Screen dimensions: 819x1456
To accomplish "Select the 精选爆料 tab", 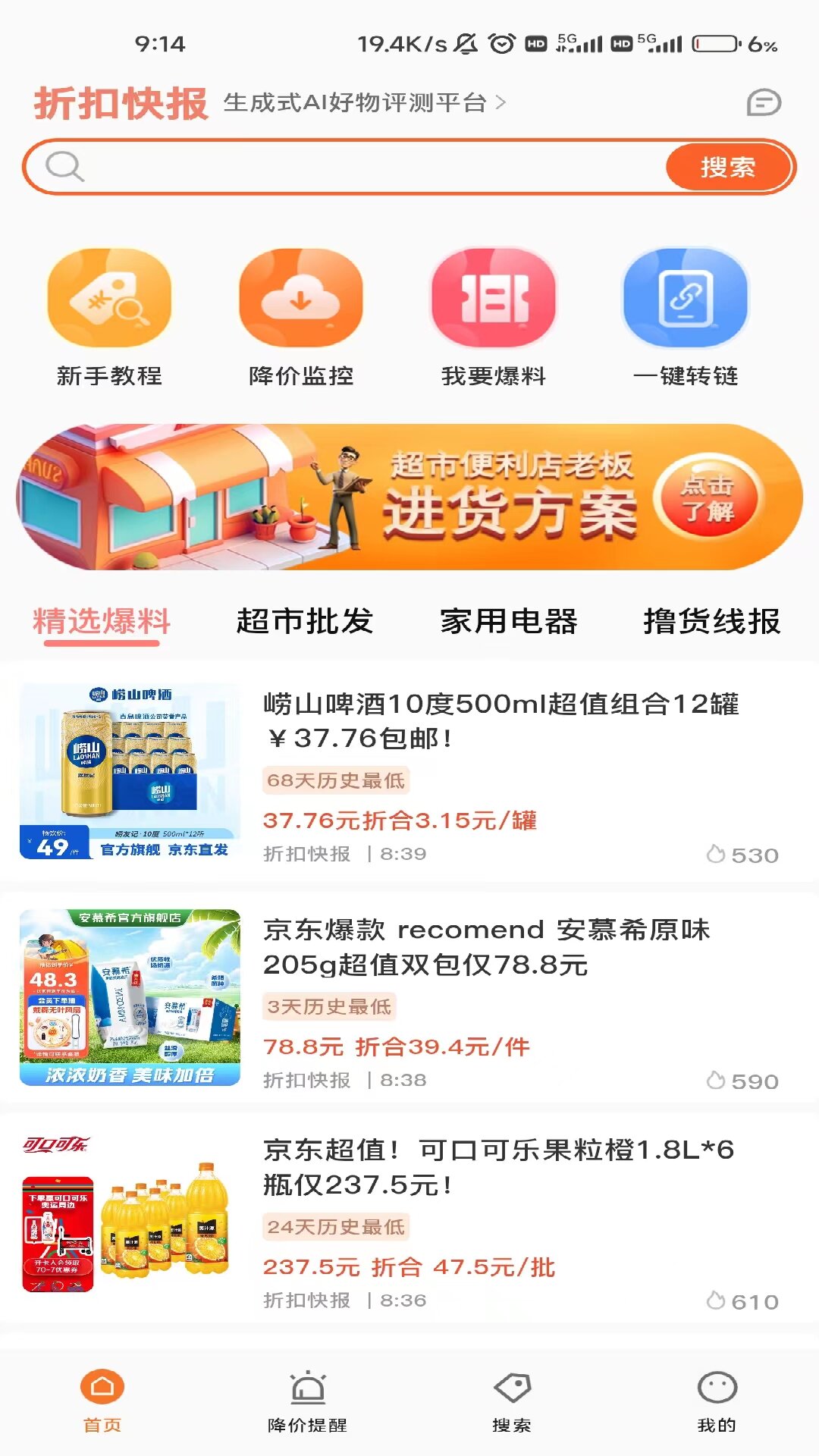I will (102, 622).
